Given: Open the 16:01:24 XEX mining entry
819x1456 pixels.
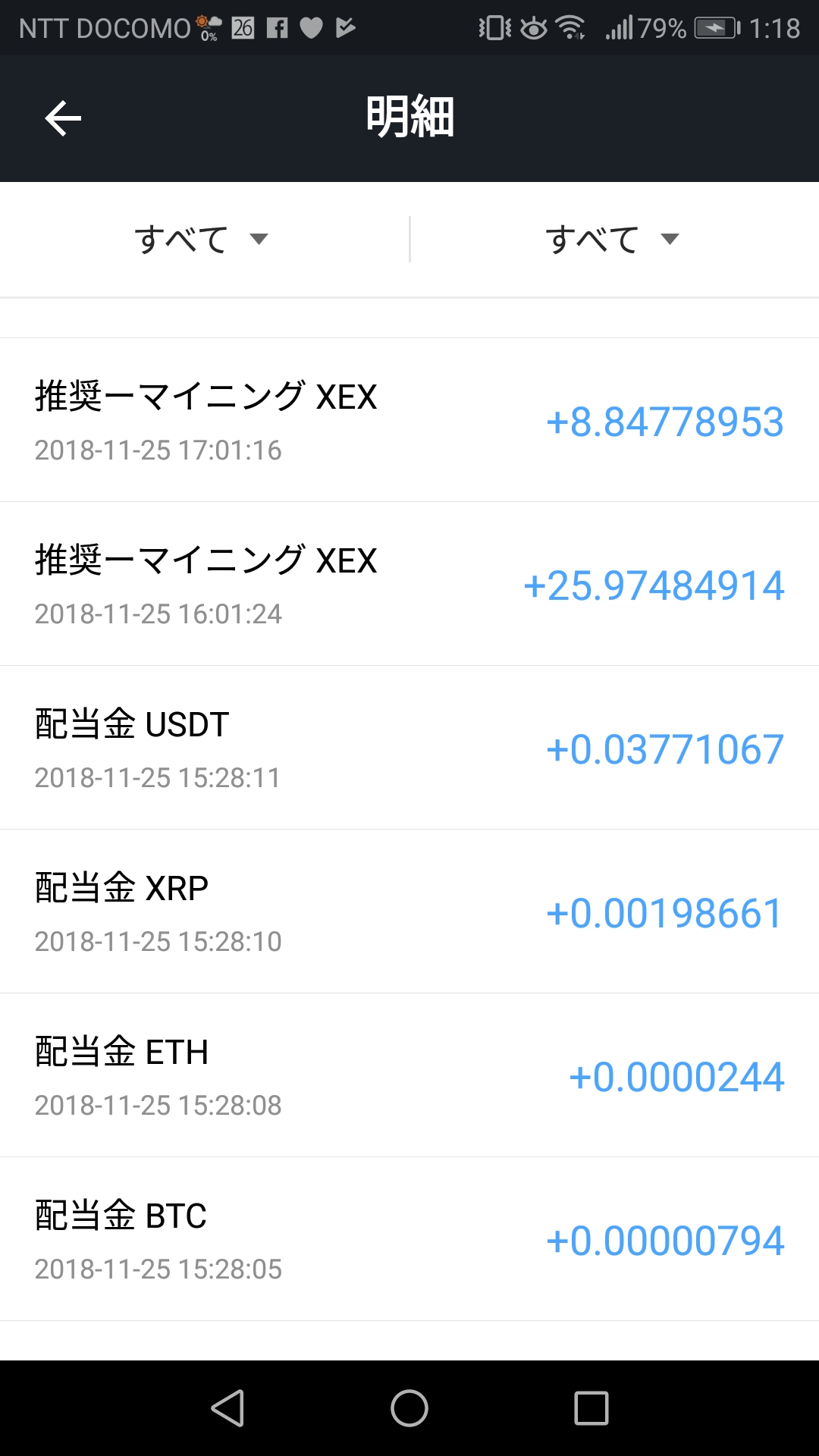Looking at the screenshot, I should tap(409, 584).
